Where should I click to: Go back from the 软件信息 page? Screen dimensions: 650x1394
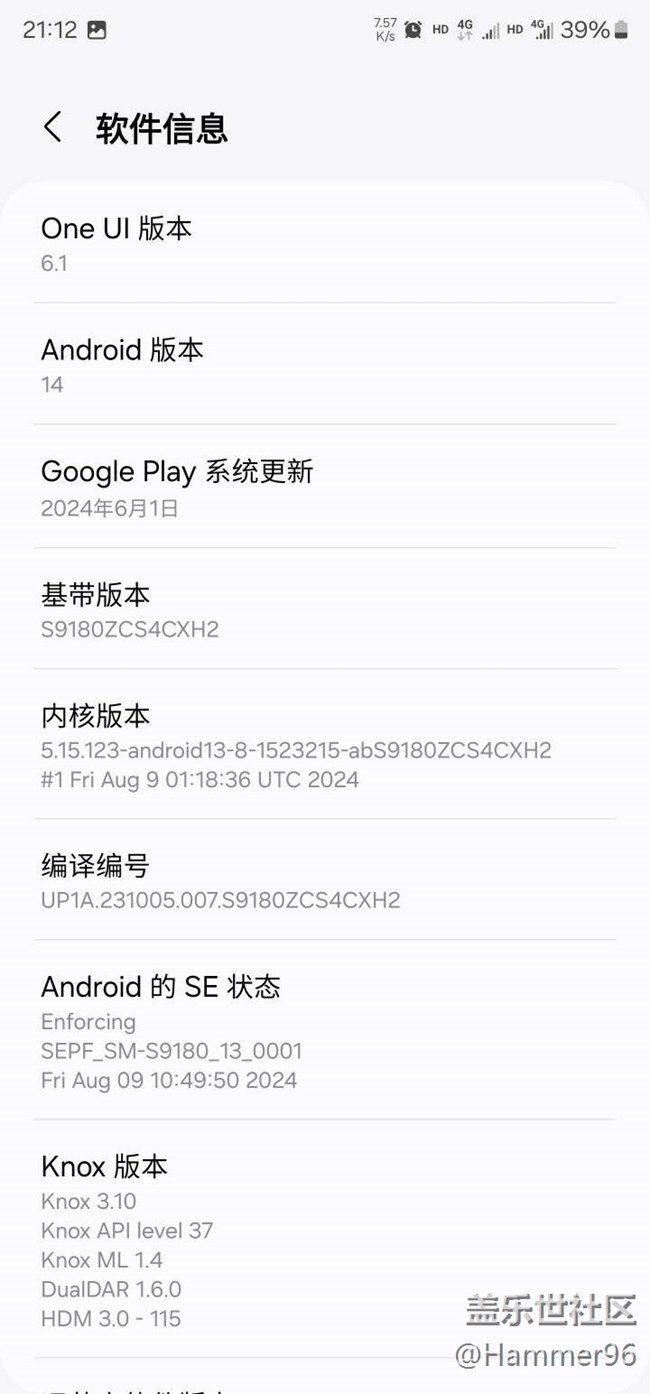tap(53, 128)
